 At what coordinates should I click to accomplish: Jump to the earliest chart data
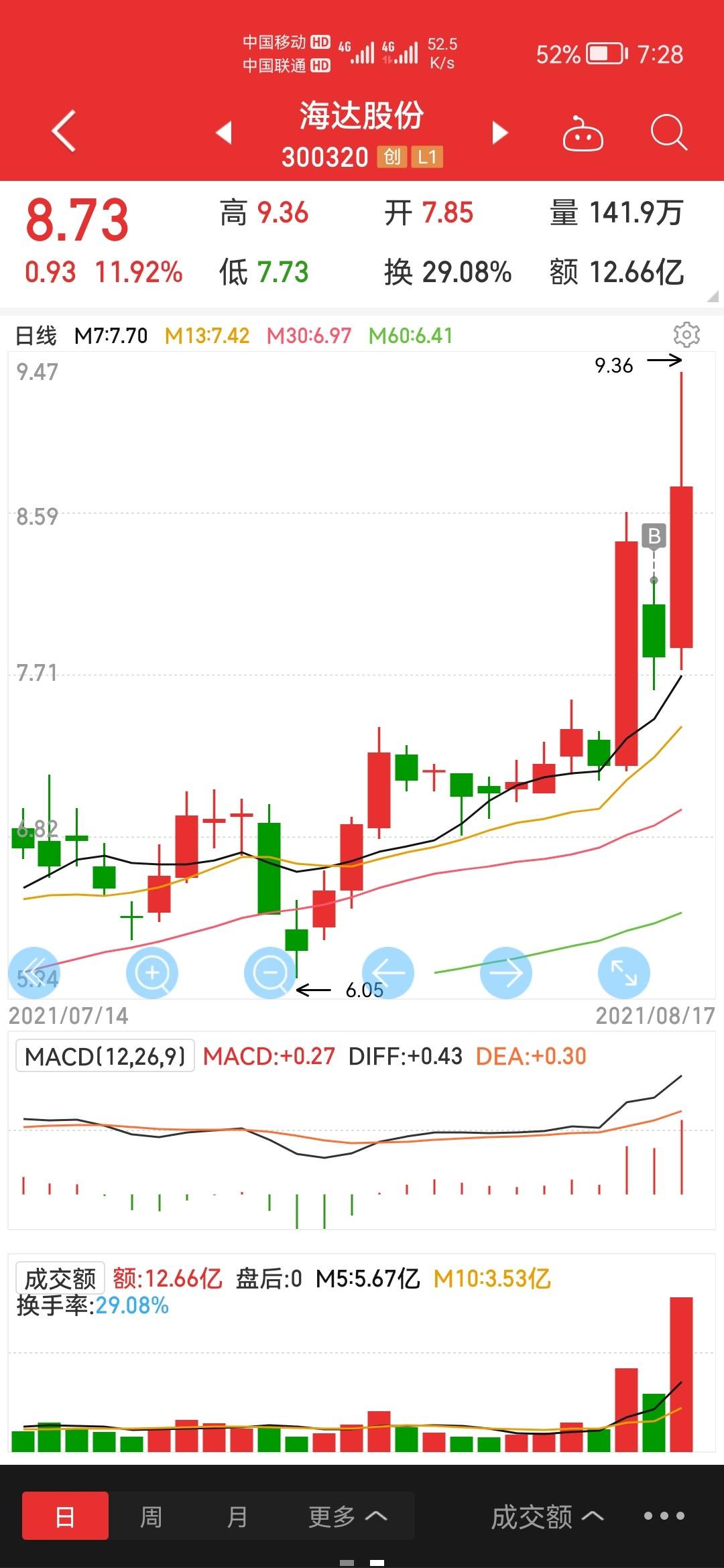click(x=34, y=973)
